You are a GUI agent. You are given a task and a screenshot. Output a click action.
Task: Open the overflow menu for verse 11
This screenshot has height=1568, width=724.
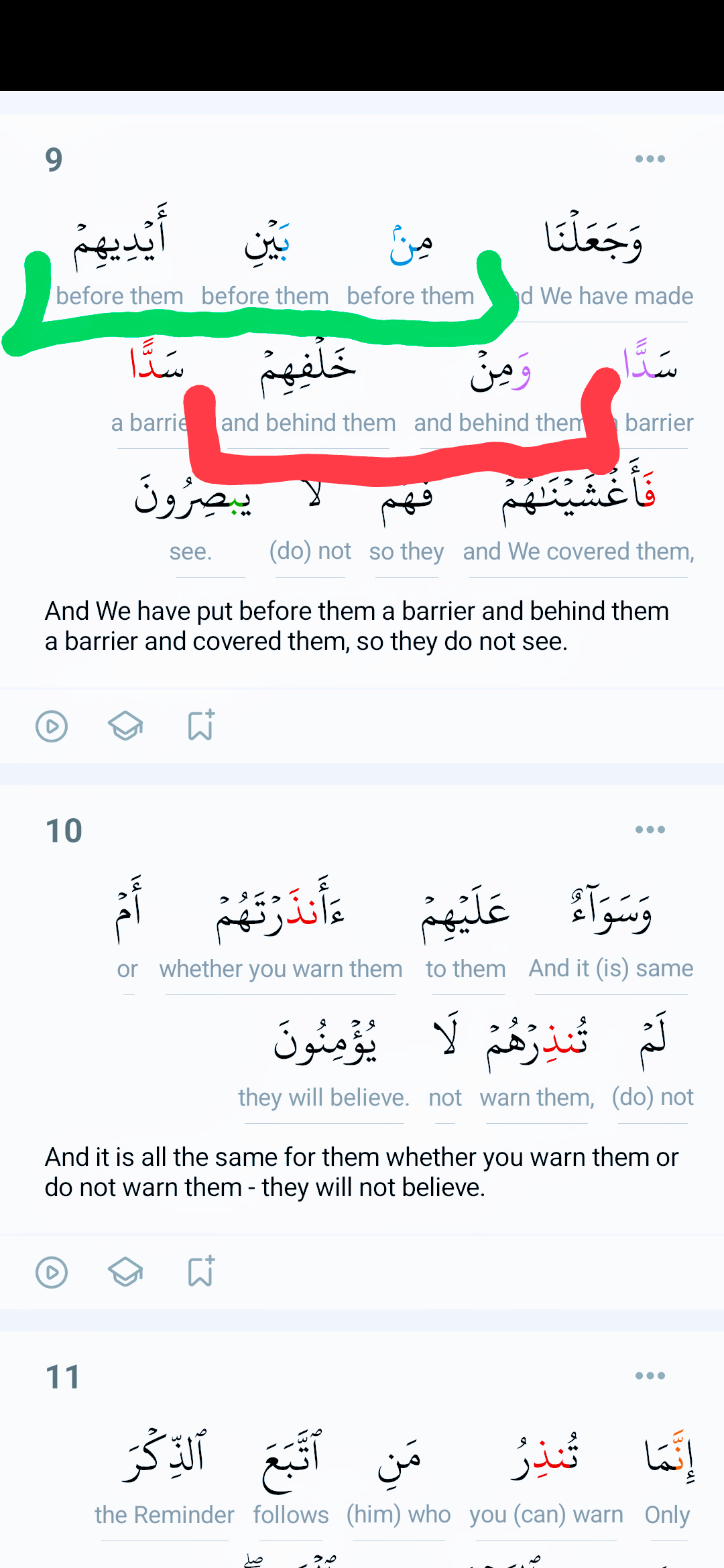pos(650,1376)
